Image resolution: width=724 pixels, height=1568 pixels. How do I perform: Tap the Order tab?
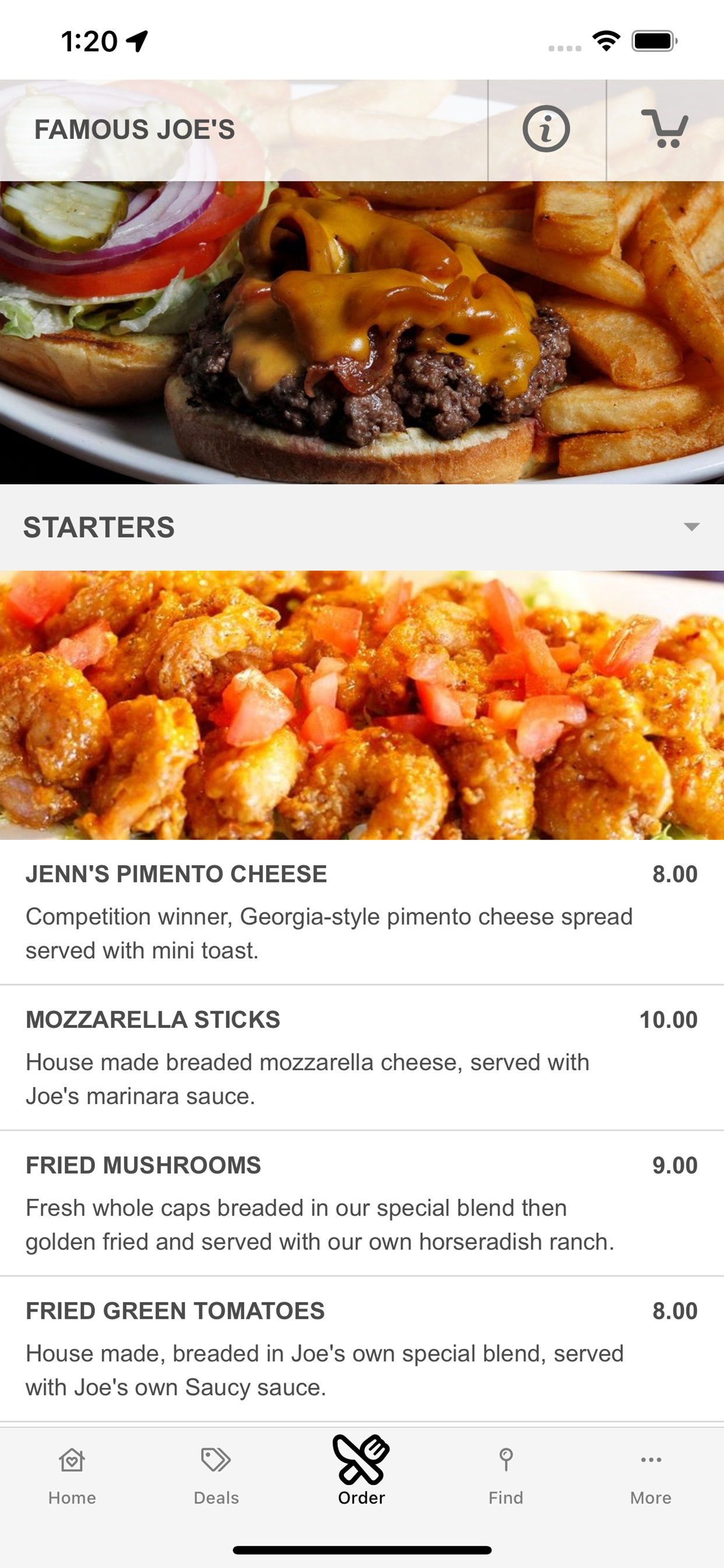(x=361, y=1471)
